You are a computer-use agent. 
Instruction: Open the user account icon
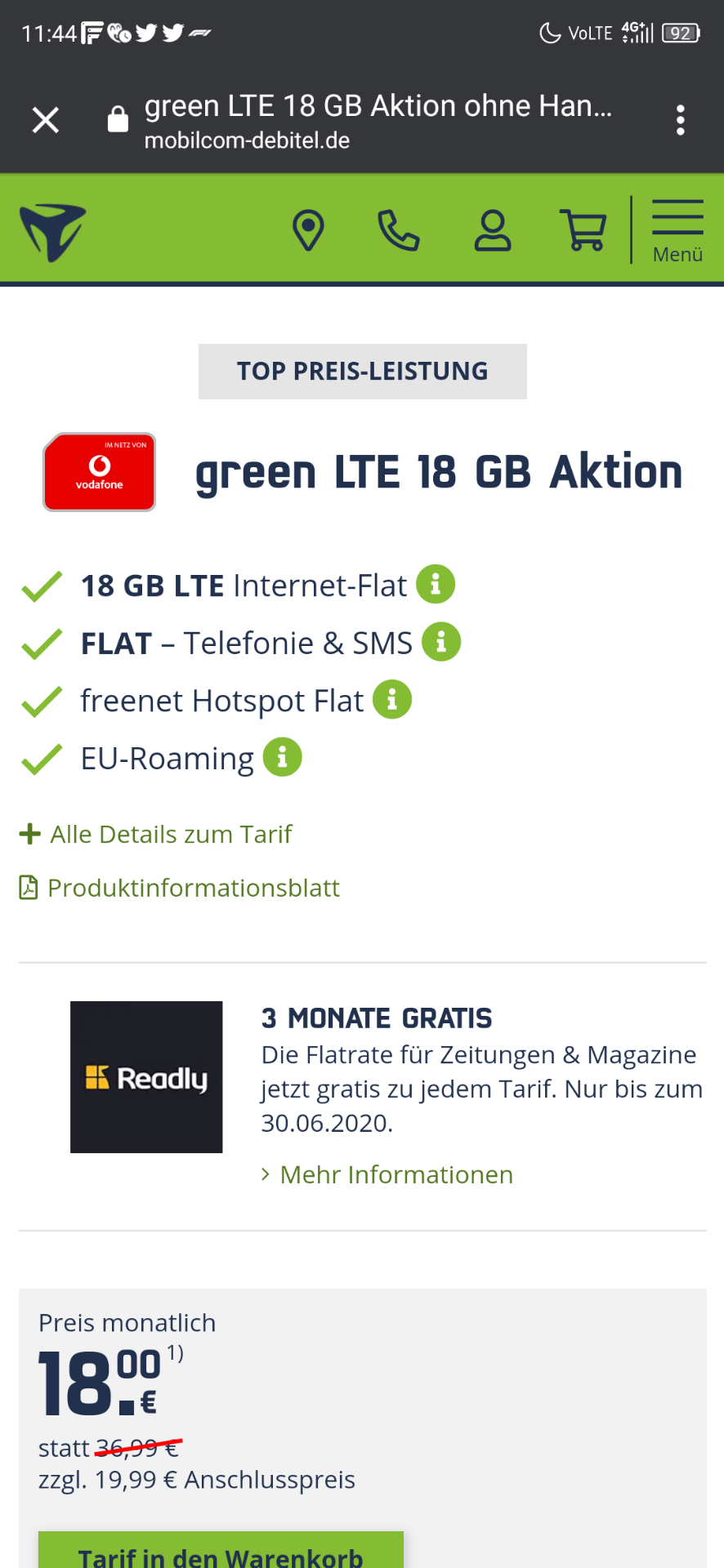tap(493, 230)
